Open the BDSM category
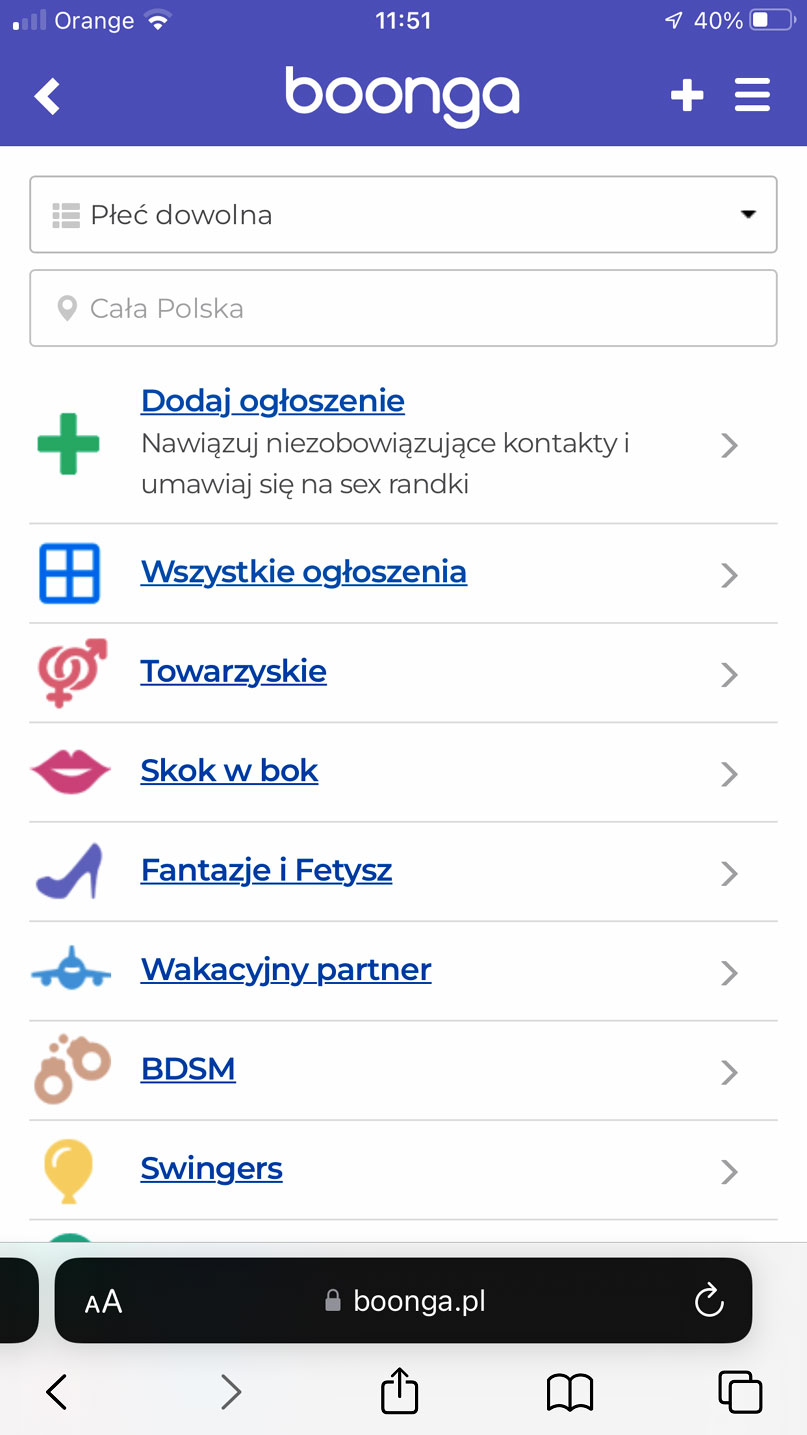807x1435 pixels. 188,1069
